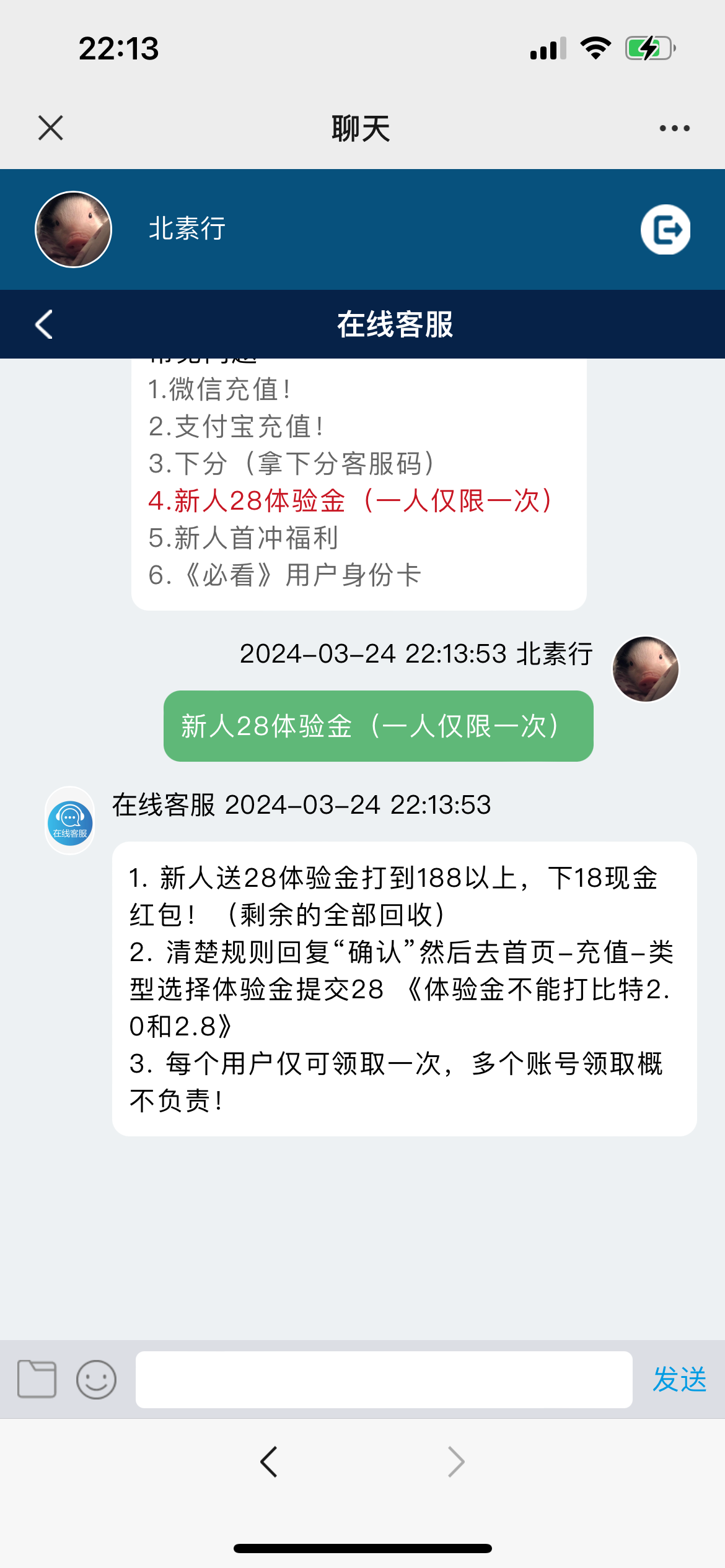Screen dimensions: 725x1568
Task: Select 1.微信充值 quick question
Action: tap(219, 390)
